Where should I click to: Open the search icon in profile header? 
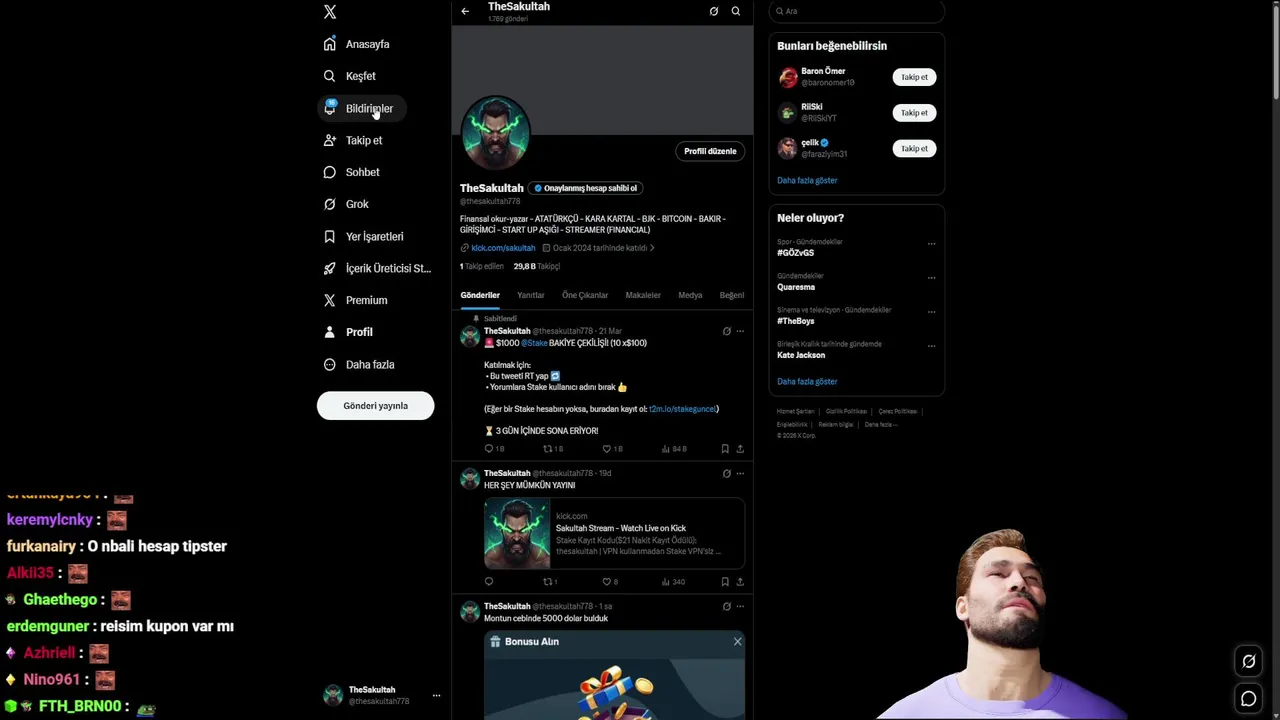tap(736, 11)
